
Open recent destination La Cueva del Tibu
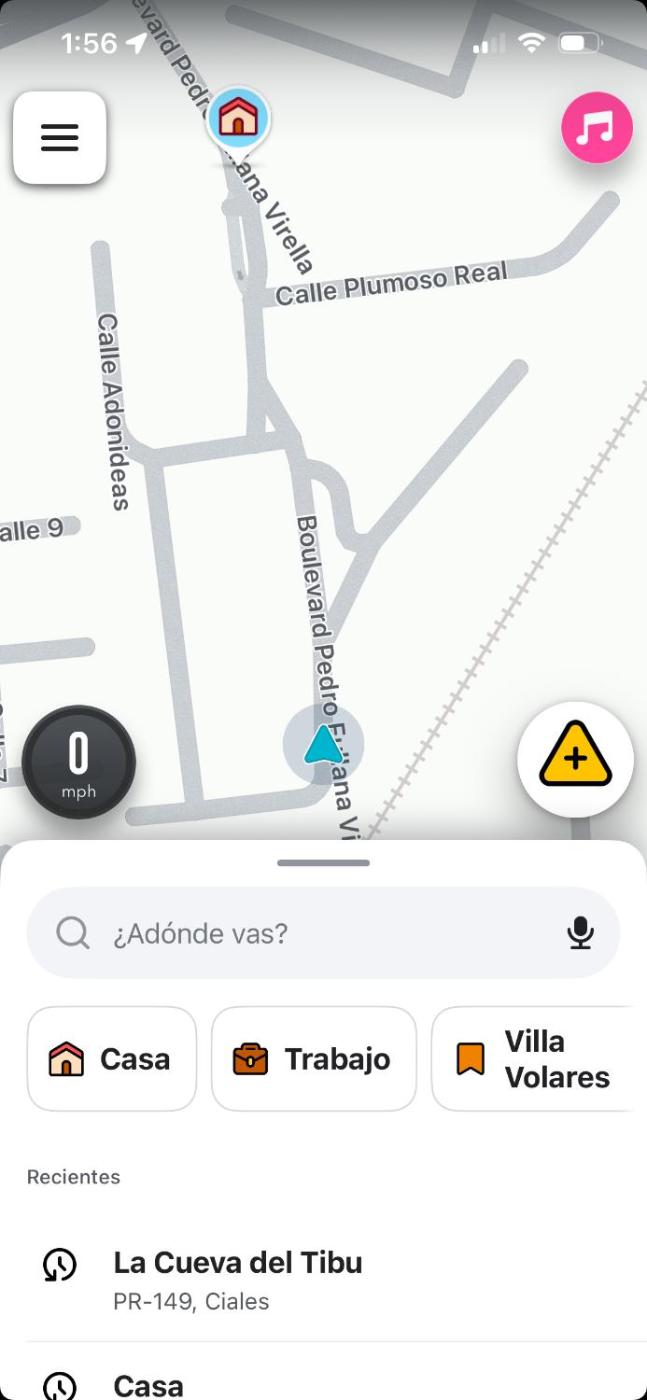coord(238,1277)
